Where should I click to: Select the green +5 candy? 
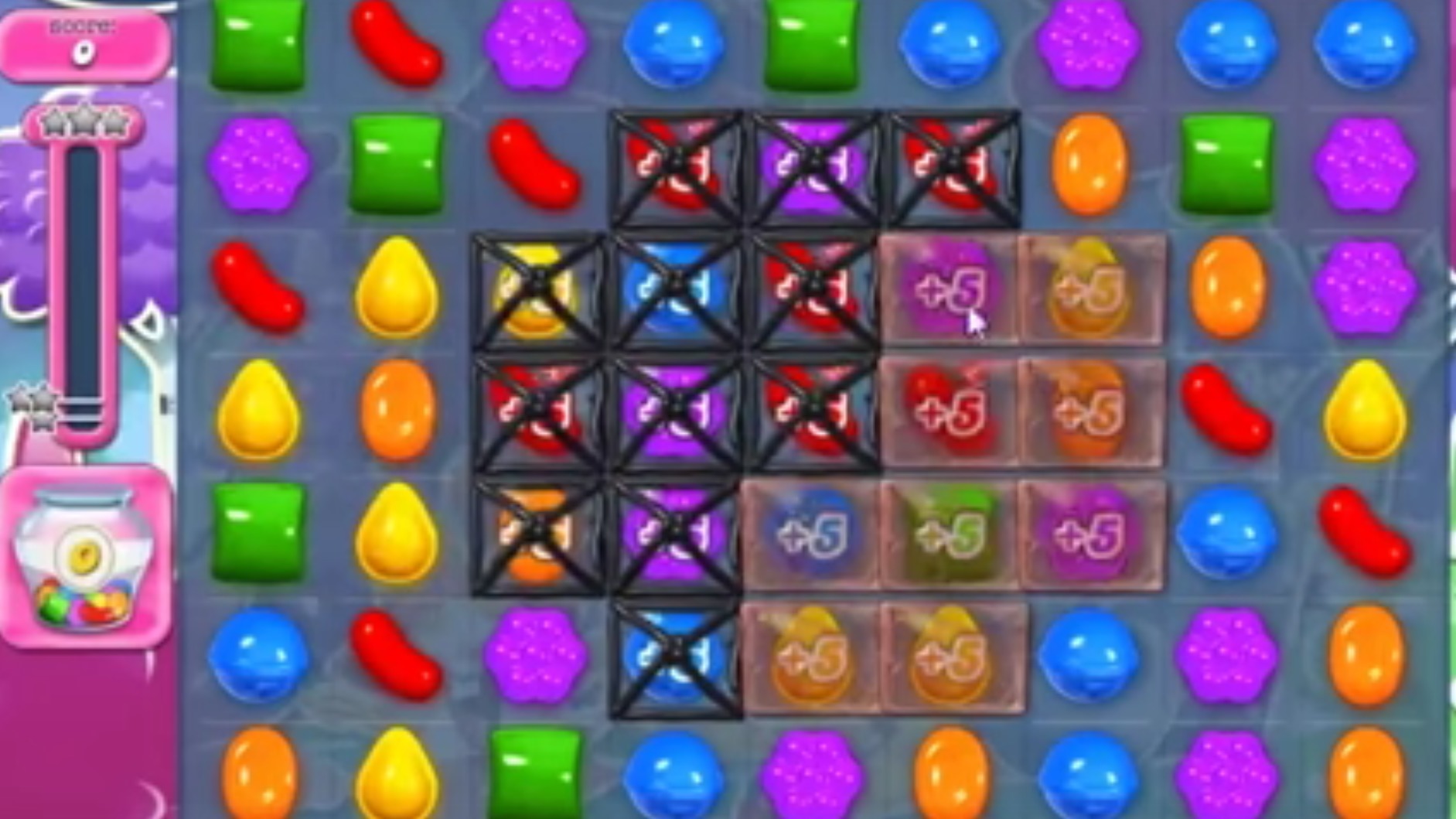(950, 535)
